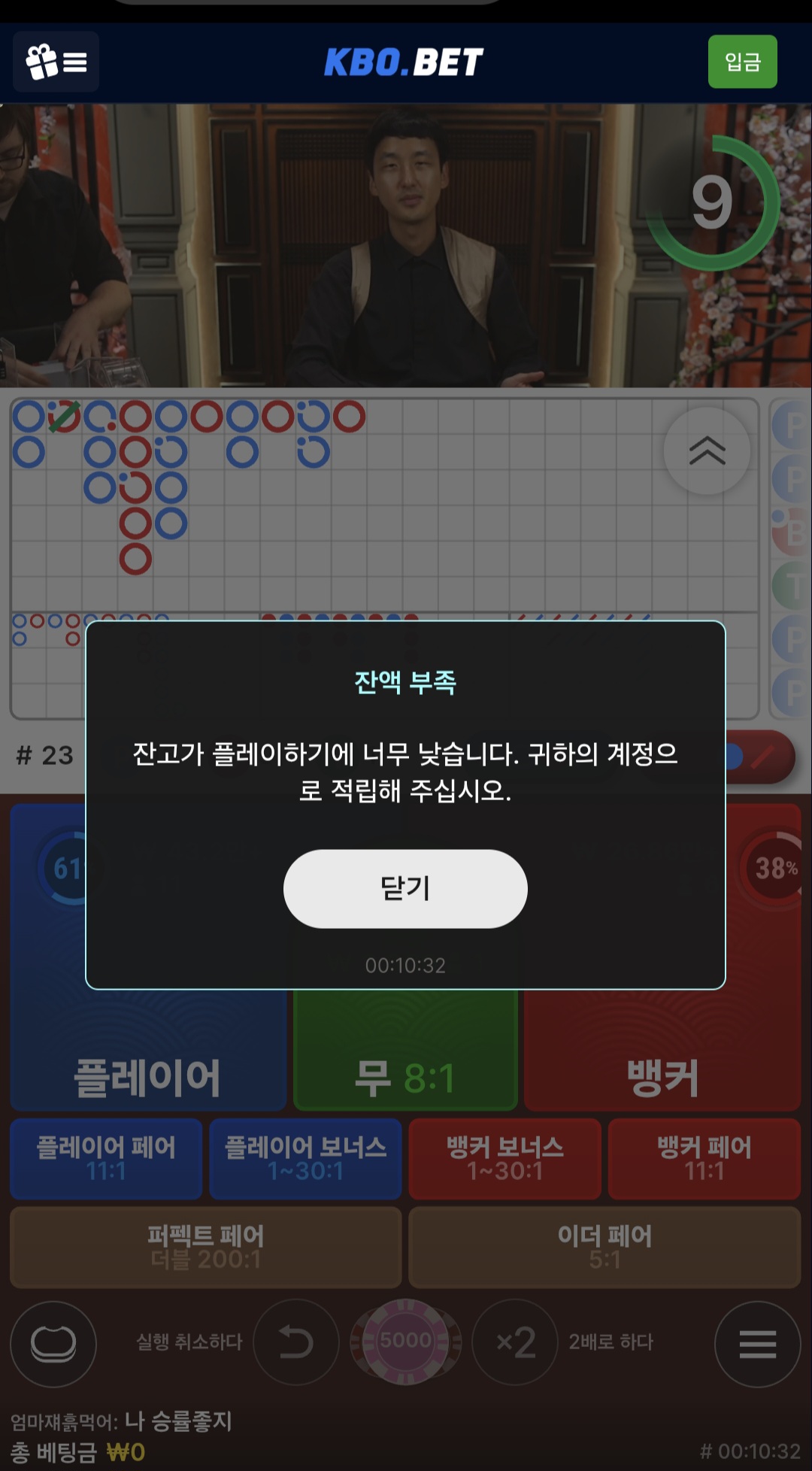Place a bet on 무 8:1
Screen dimensions: 812x1471
click(405, 1068)
